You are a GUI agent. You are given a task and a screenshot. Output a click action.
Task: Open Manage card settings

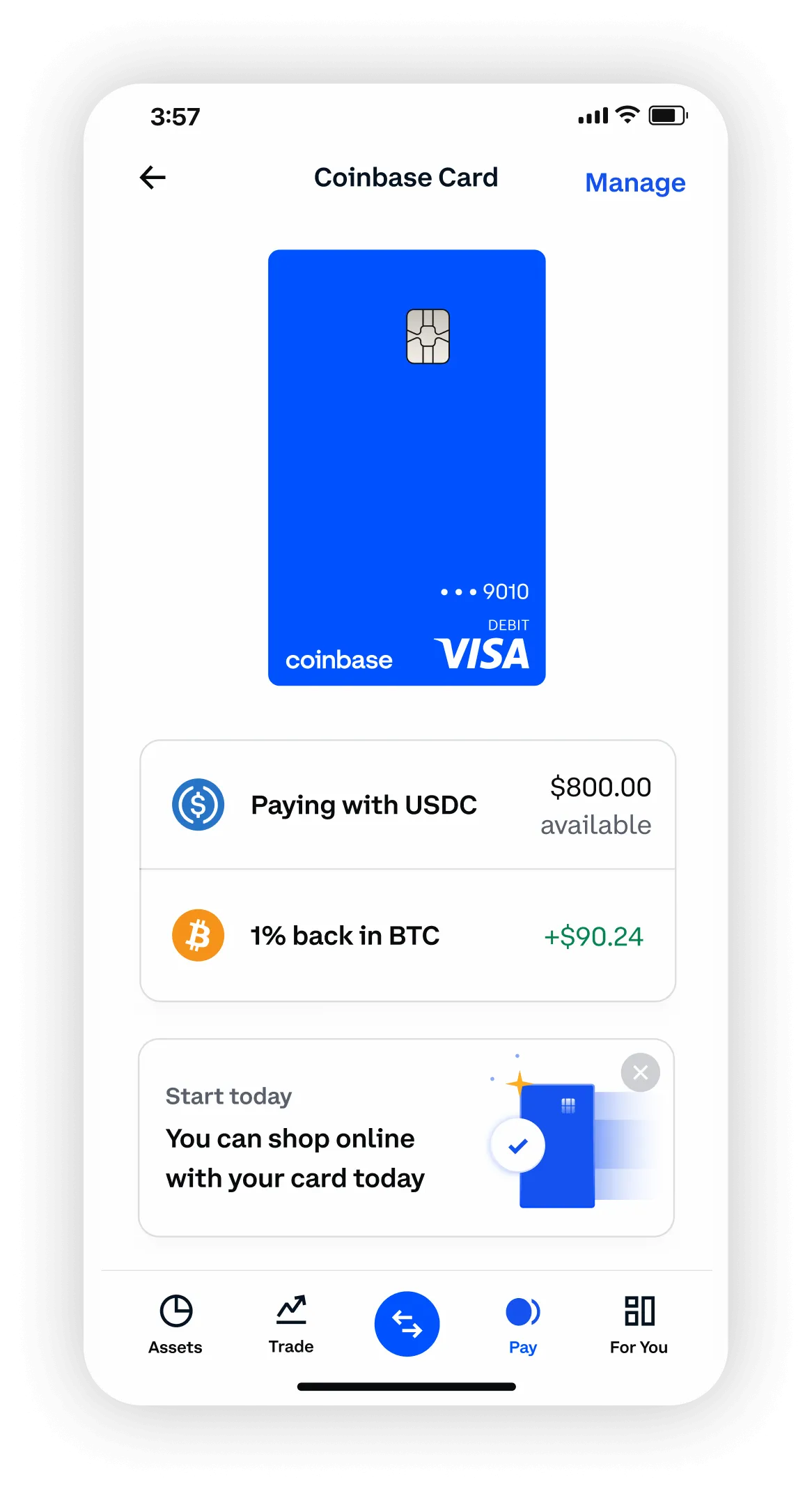coord(634,183)
